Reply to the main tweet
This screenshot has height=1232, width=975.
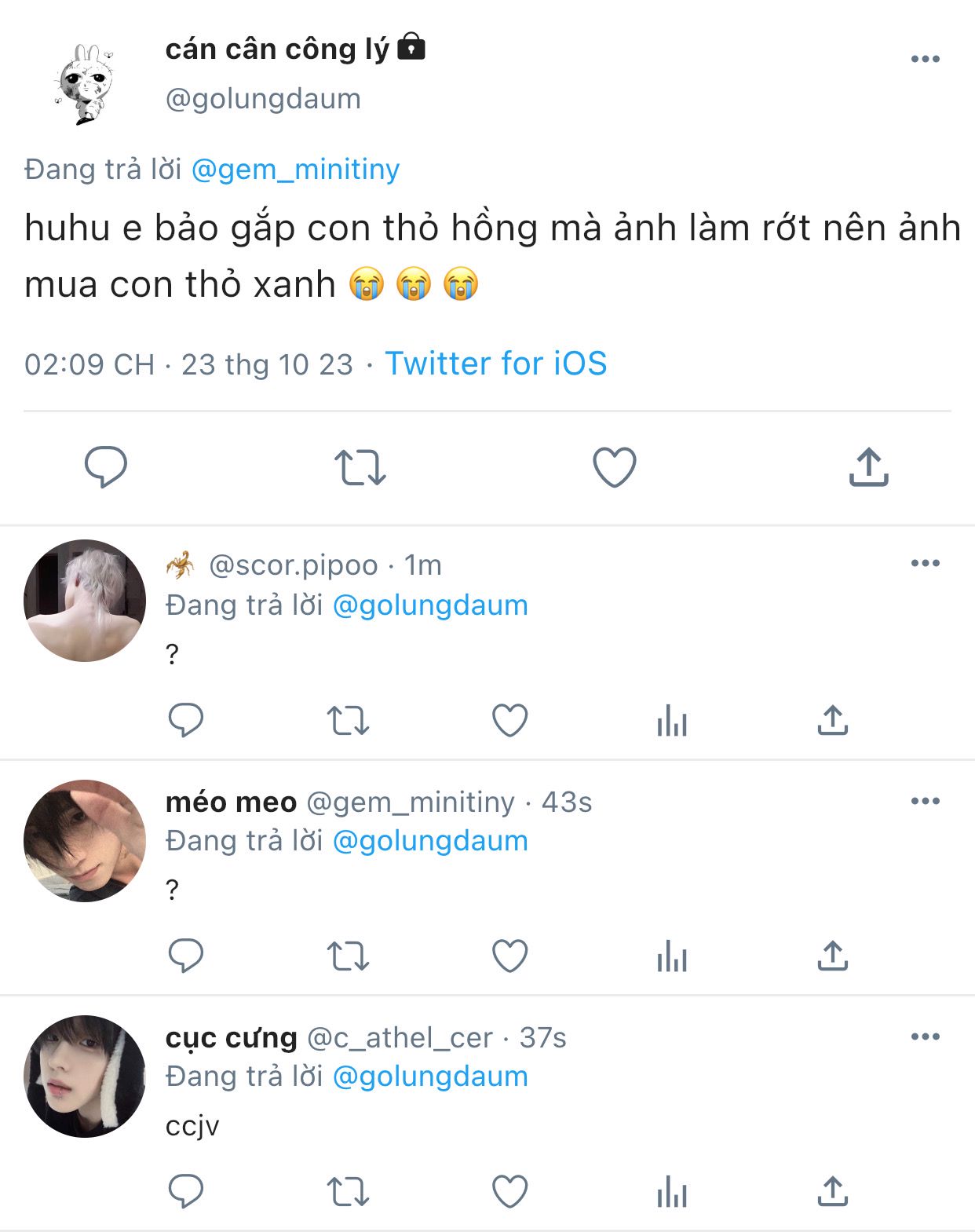tap(106, 467)
